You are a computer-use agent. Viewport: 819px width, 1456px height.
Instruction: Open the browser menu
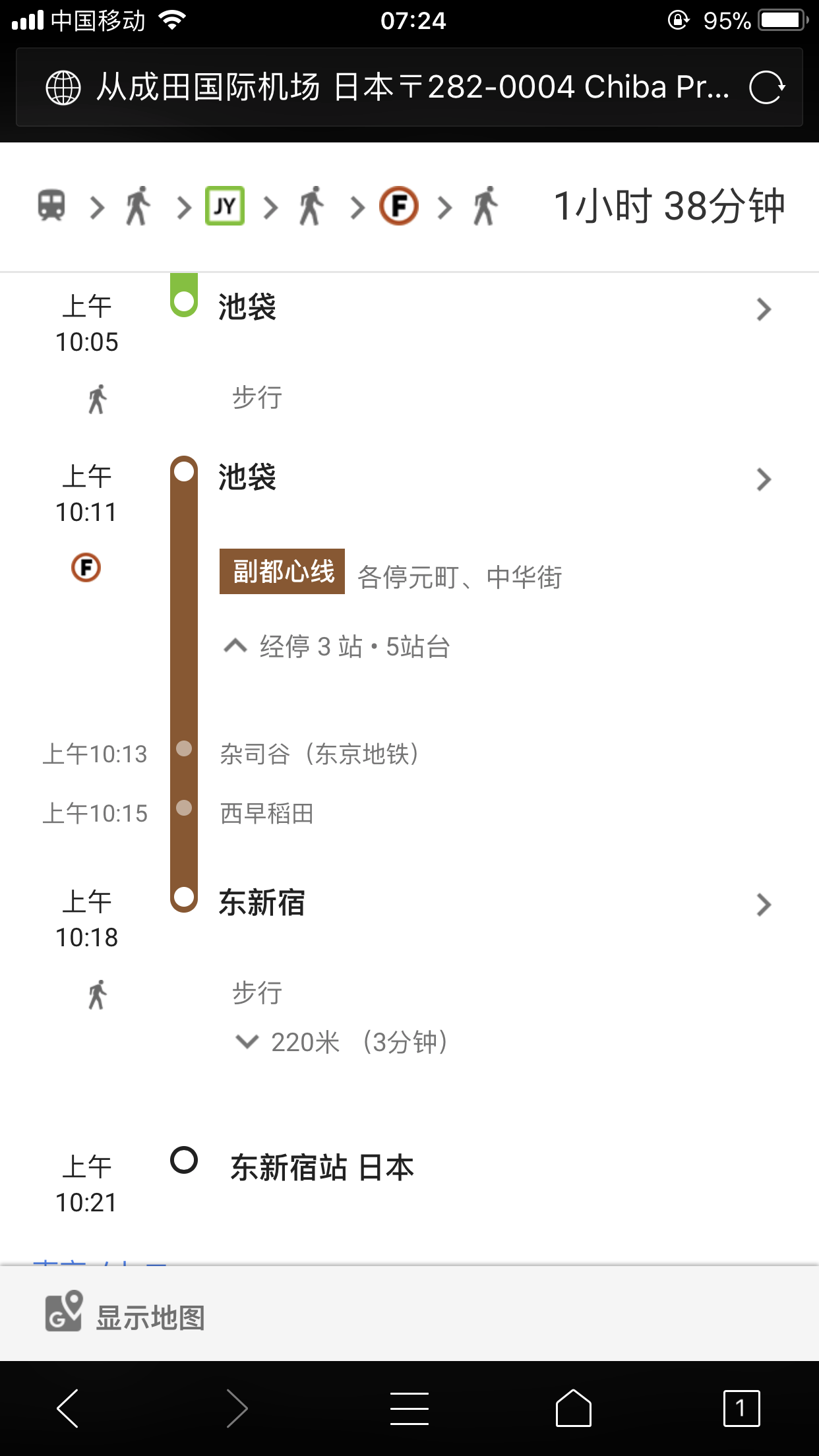click(409, 1408)
